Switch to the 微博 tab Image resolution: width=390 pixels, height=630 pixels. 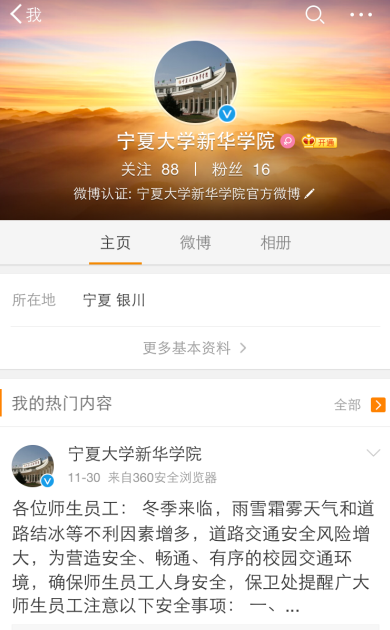pos(195,243)
